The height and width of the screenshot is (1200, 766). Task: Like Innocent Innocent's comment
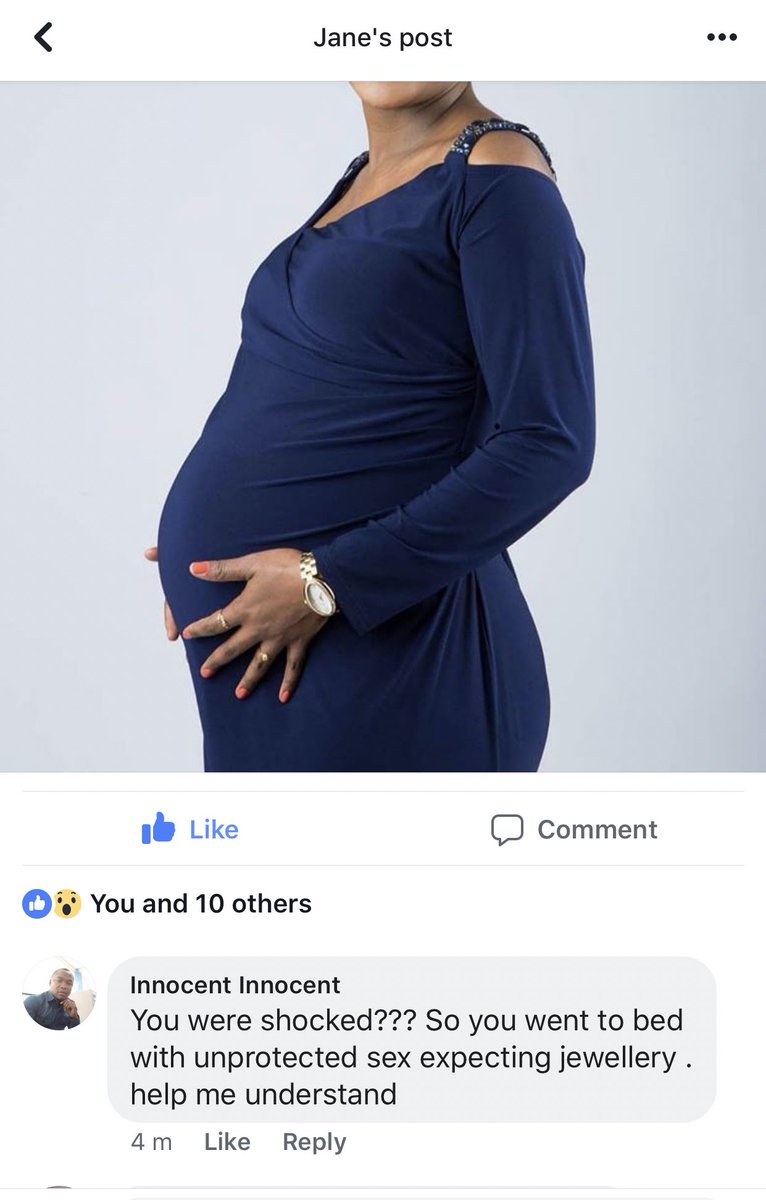point(226,1142)
